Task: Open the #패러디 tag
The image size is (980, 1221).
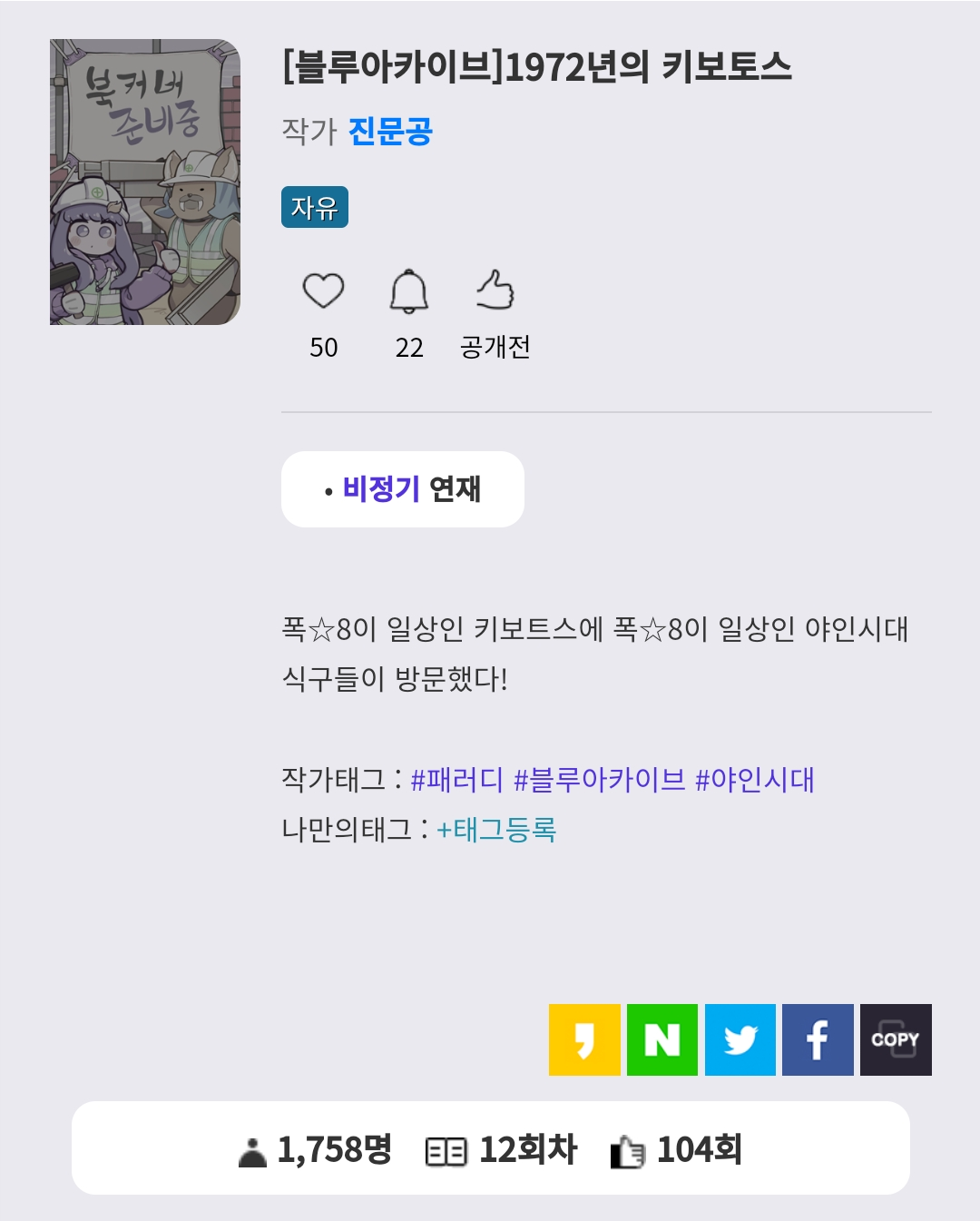Action: pyautogui.click(x=456, y=780)
